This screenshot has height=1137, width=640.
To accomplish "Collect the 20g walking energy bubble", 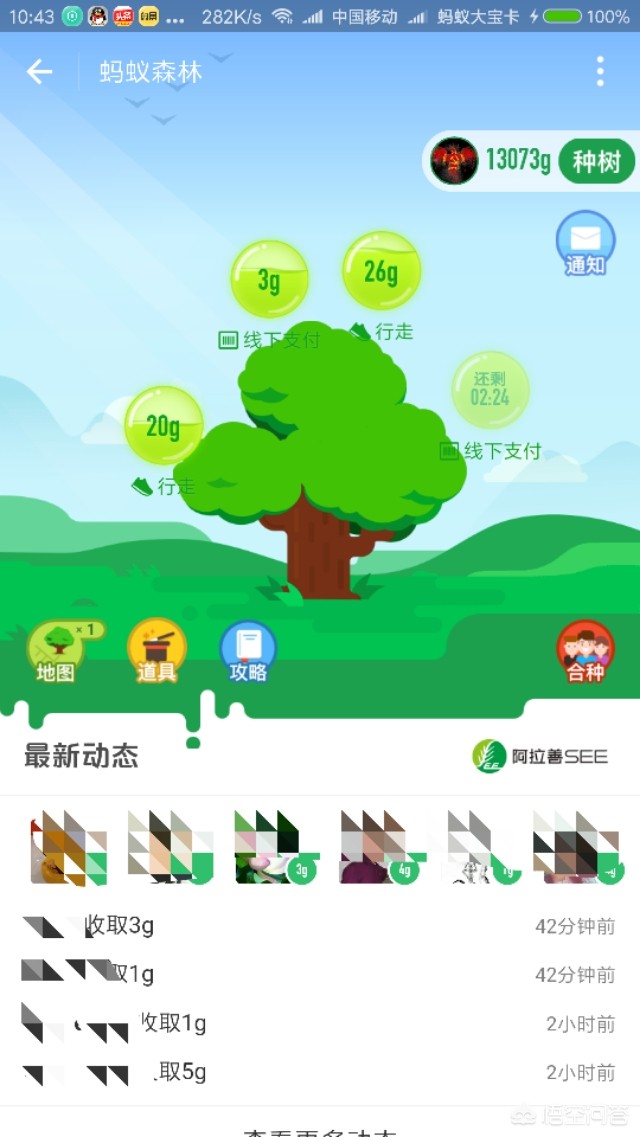I will [x=163, y=426].
